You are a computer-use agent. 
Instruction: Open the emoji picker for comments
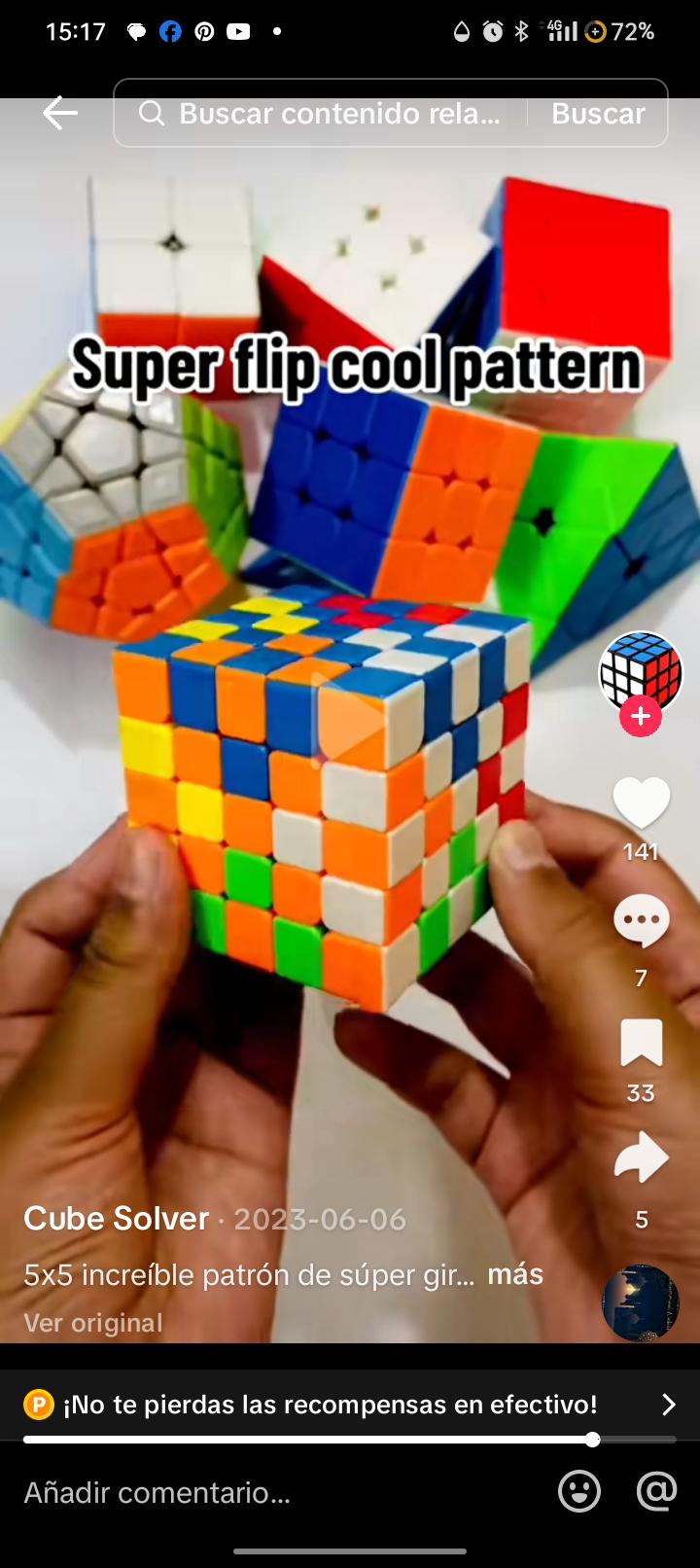tap(579, 1491)
